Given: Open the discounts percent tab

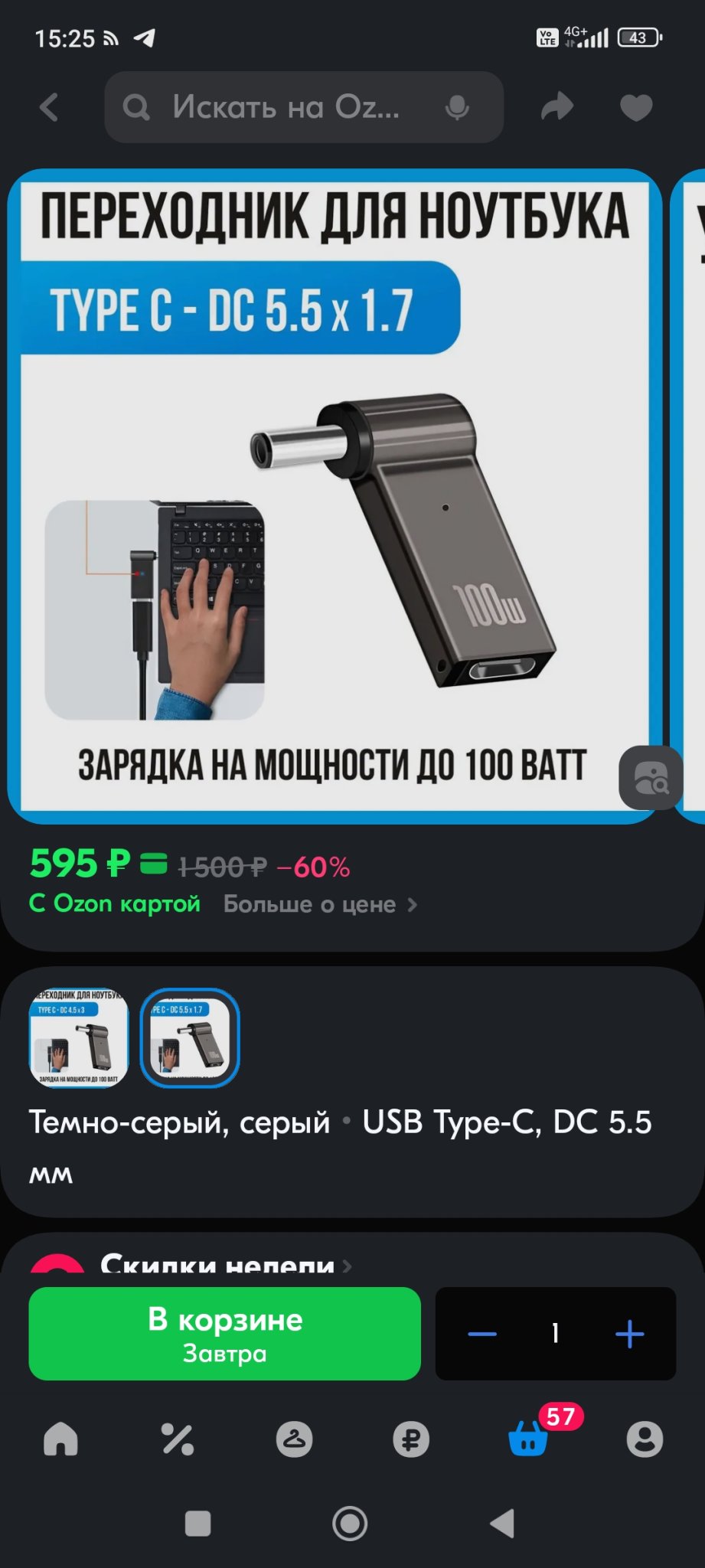Looking at the screenshot, I should coord(178,1439).
